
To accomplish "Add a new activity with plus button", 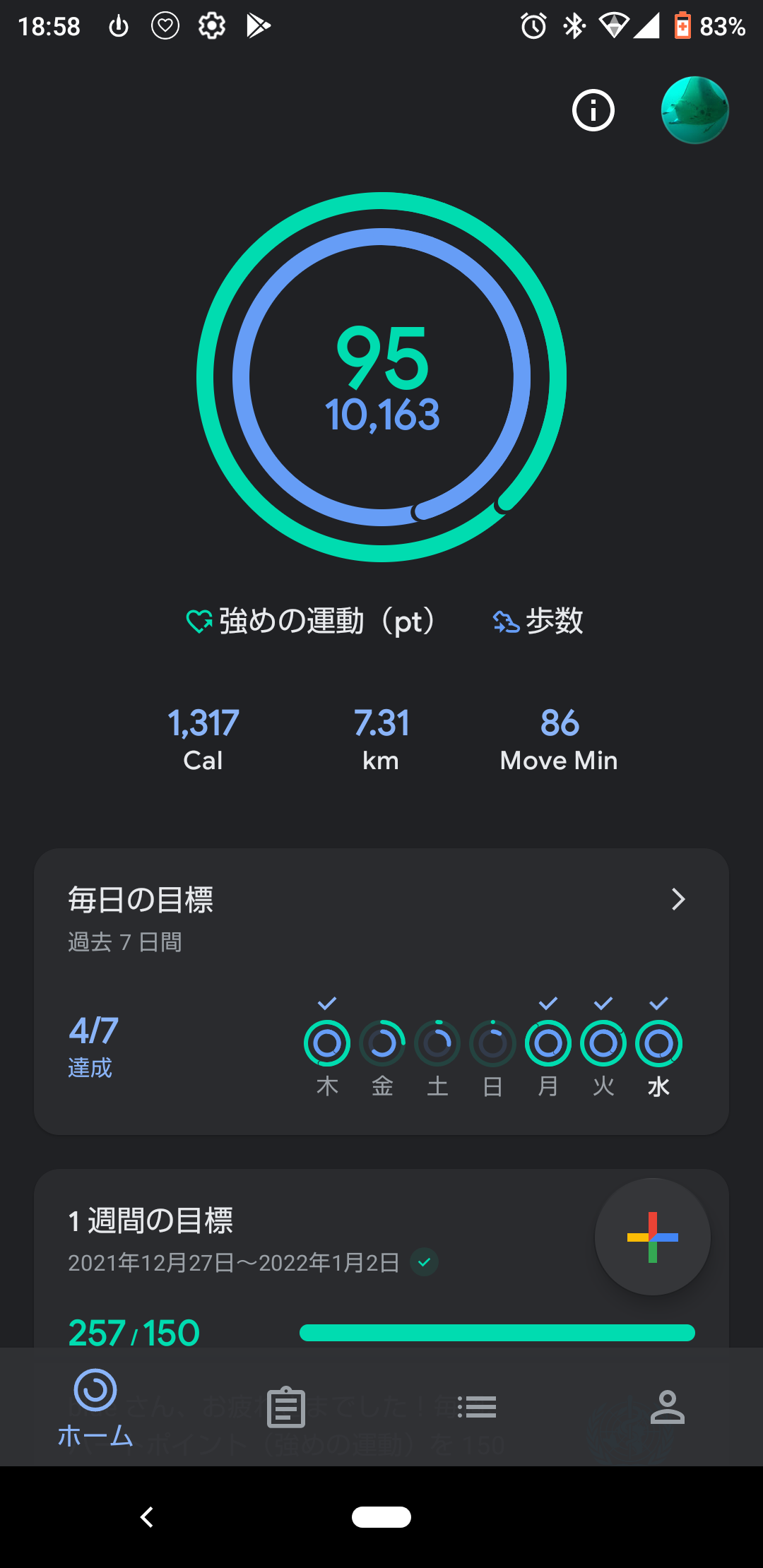I will pos(652,1237).
